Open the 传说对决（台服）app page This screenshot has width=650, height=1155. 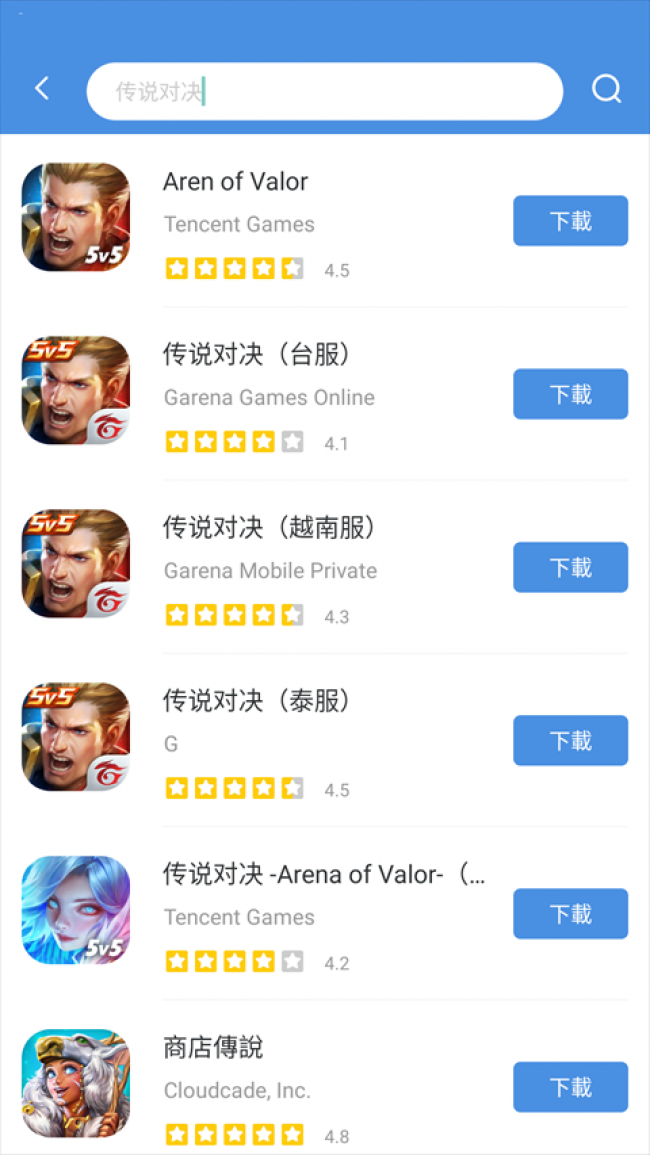pyautogui.click(x=256, y=355)
